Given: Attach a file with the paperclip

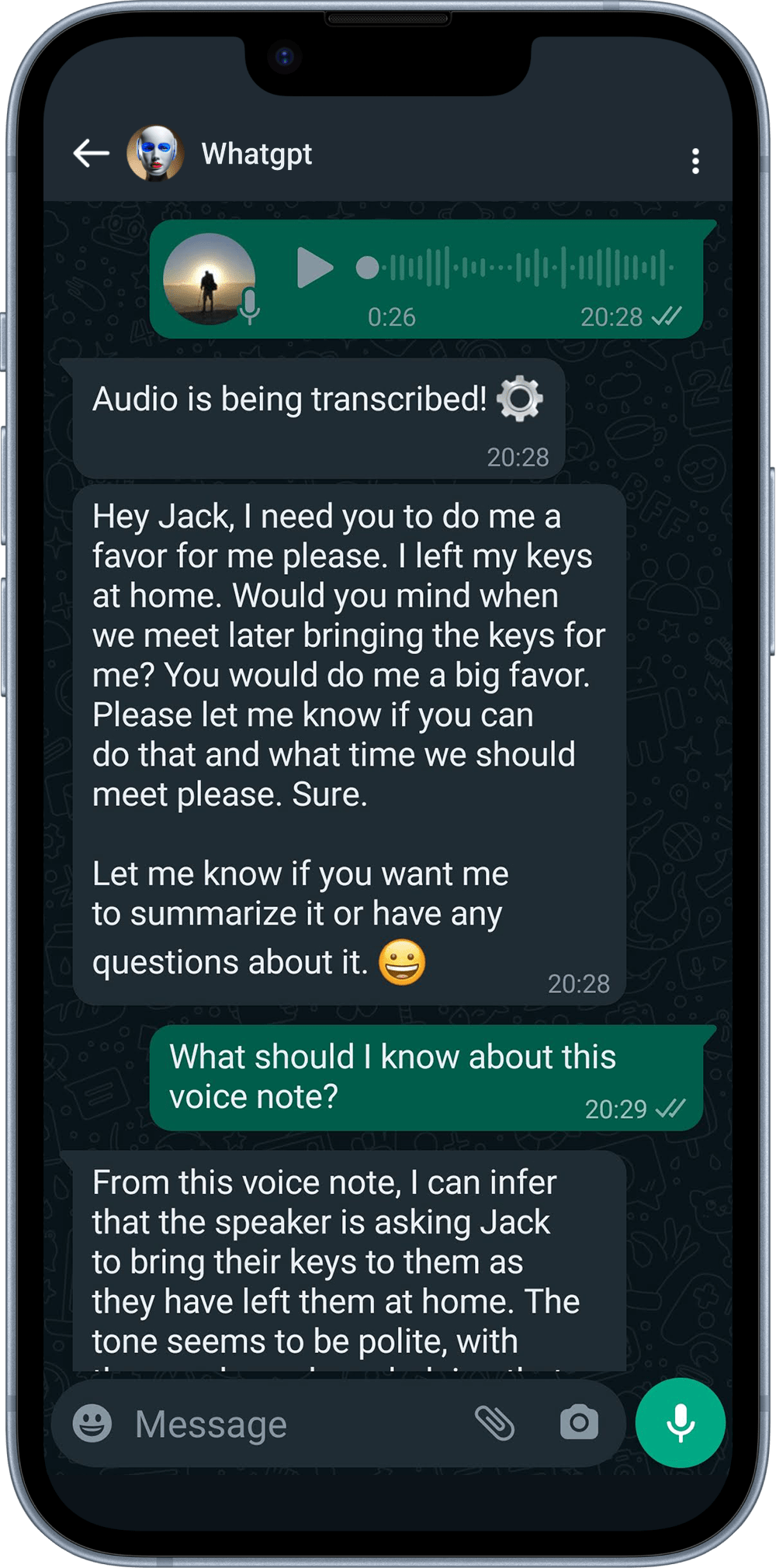Looking at the screenshot, I should pos(494,1423).
